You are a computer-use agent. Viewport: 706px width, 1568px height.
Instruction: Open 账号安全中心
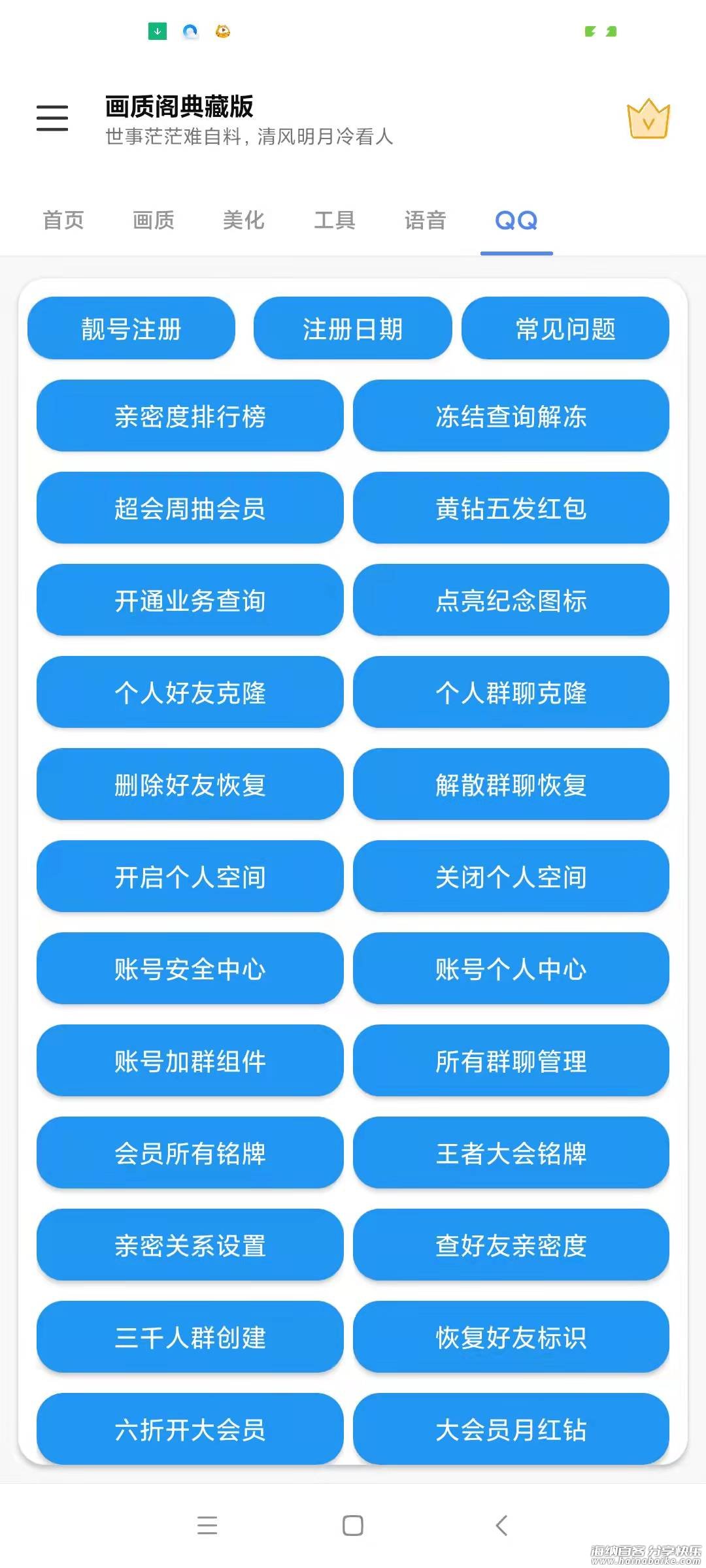pyautogui.click(x=190, y=969)
